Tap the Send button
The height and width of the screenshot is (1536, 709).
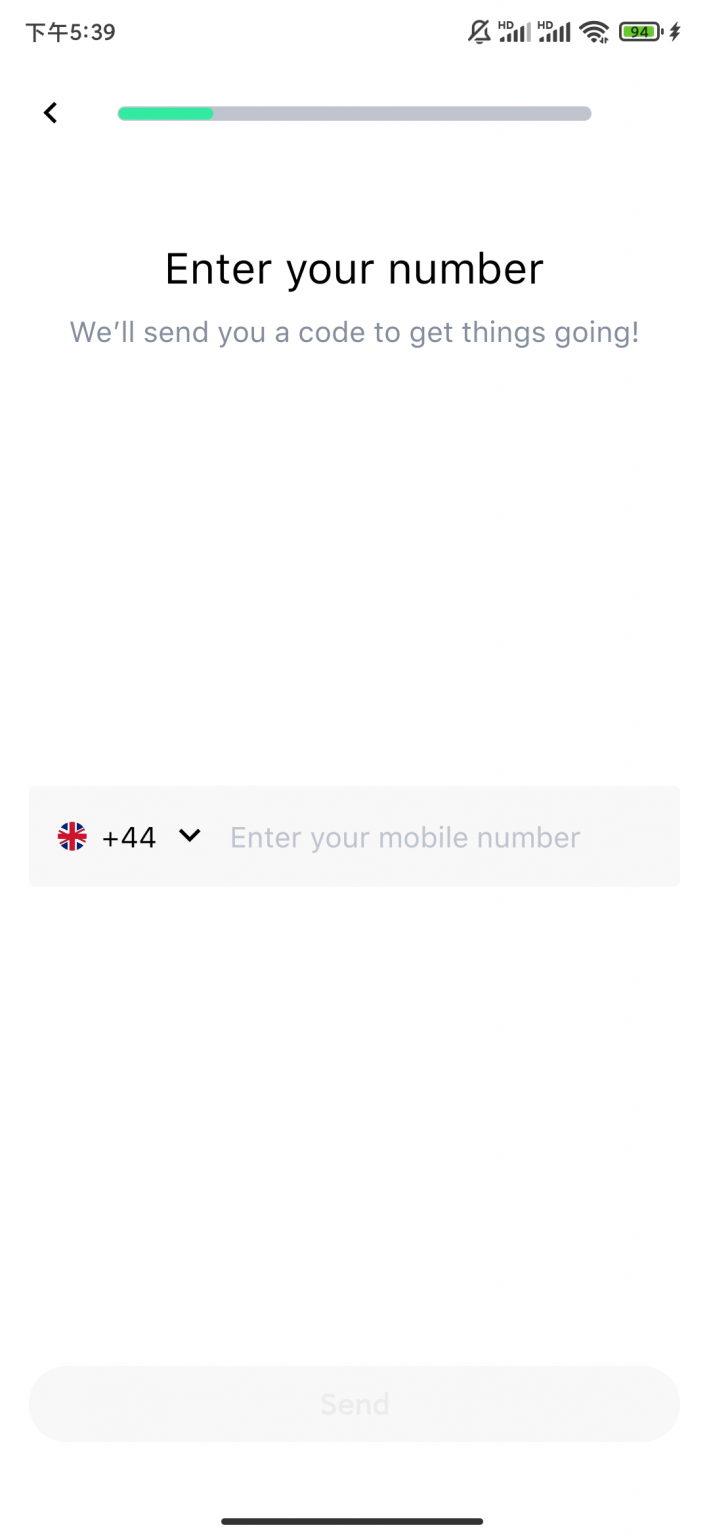click(354, 1404)
